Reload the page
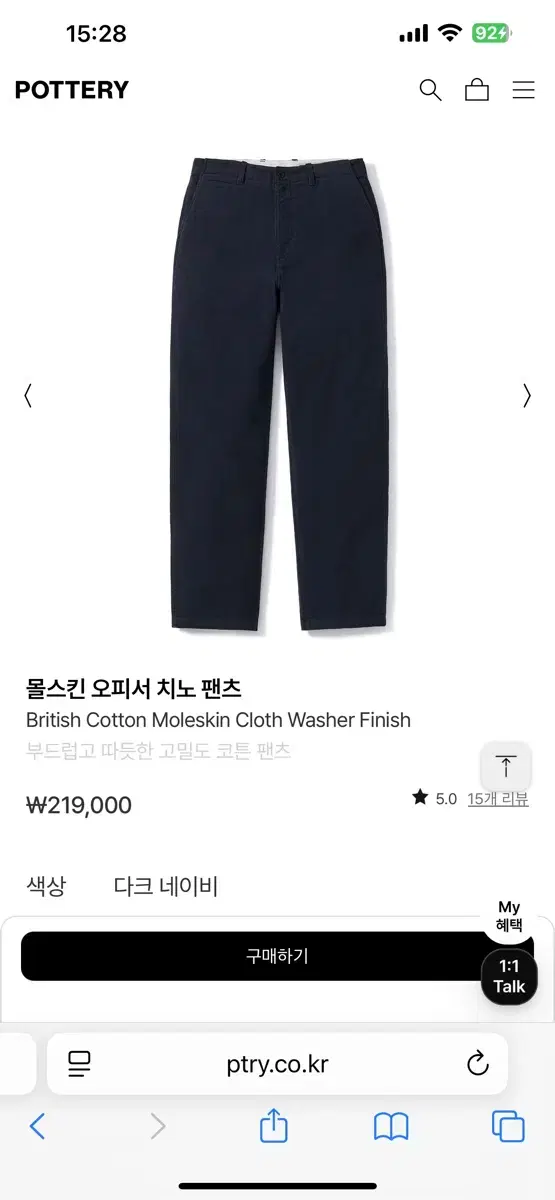Image resolution: width=555 pixels, height=1200 pixels. 477,1063
